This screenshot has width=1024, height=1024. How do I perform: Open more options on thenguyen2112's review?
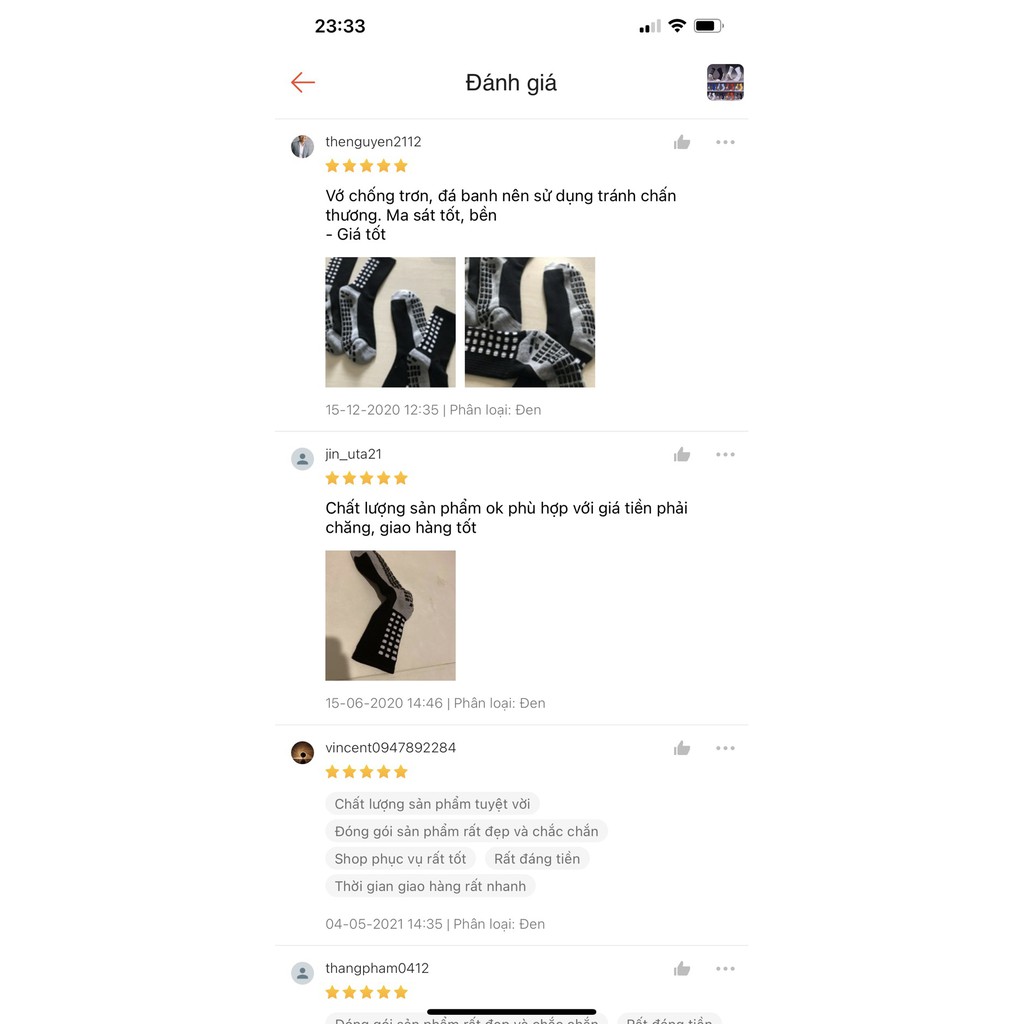725,142
